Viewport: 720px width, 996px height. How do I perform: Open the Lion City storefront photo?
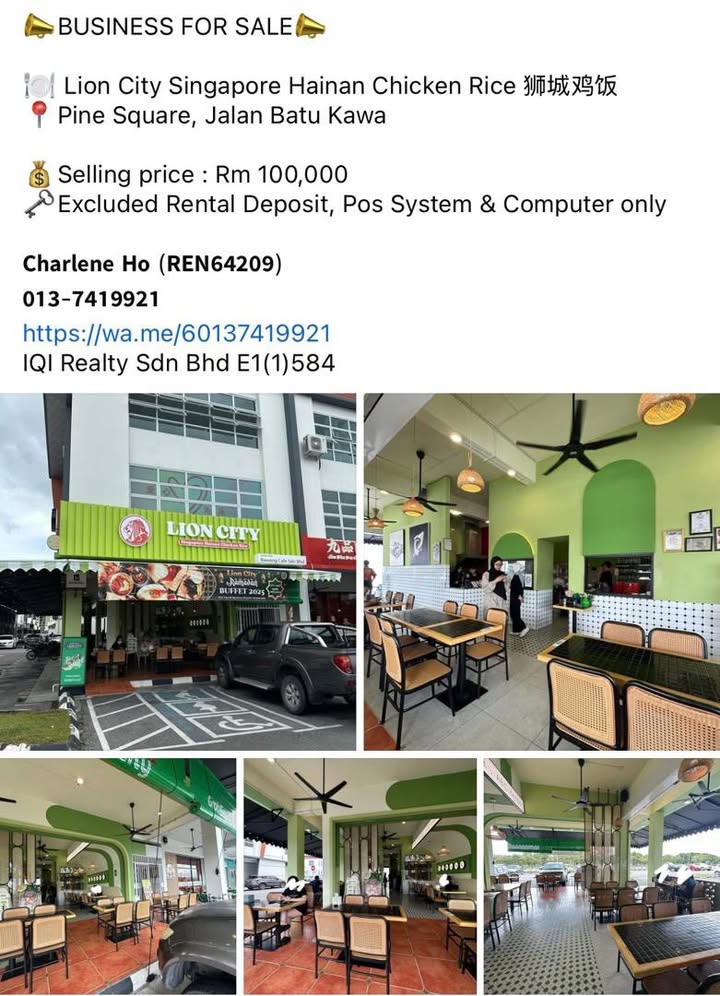tap(178, 571)
